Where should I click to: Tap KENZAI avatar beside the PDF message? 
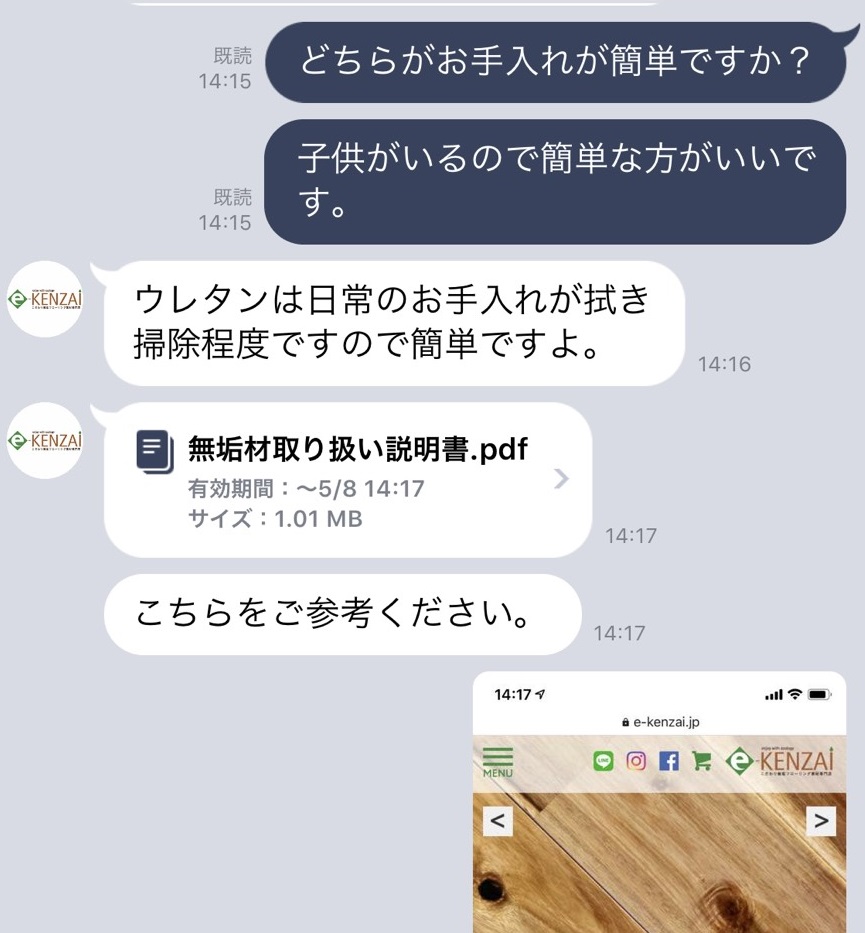pos(45,440)
